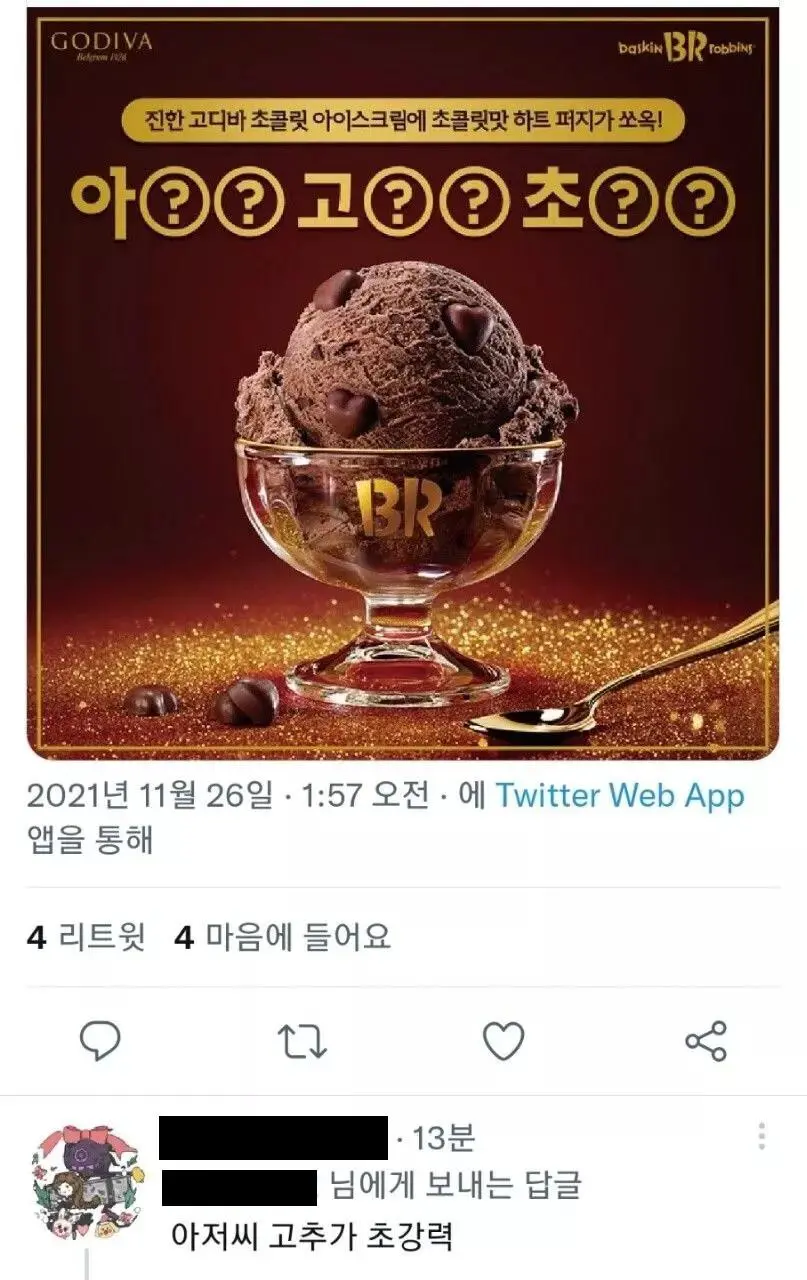Share this tweet
This screenshot has width=807, height=1280.
tap(706, 1042)
